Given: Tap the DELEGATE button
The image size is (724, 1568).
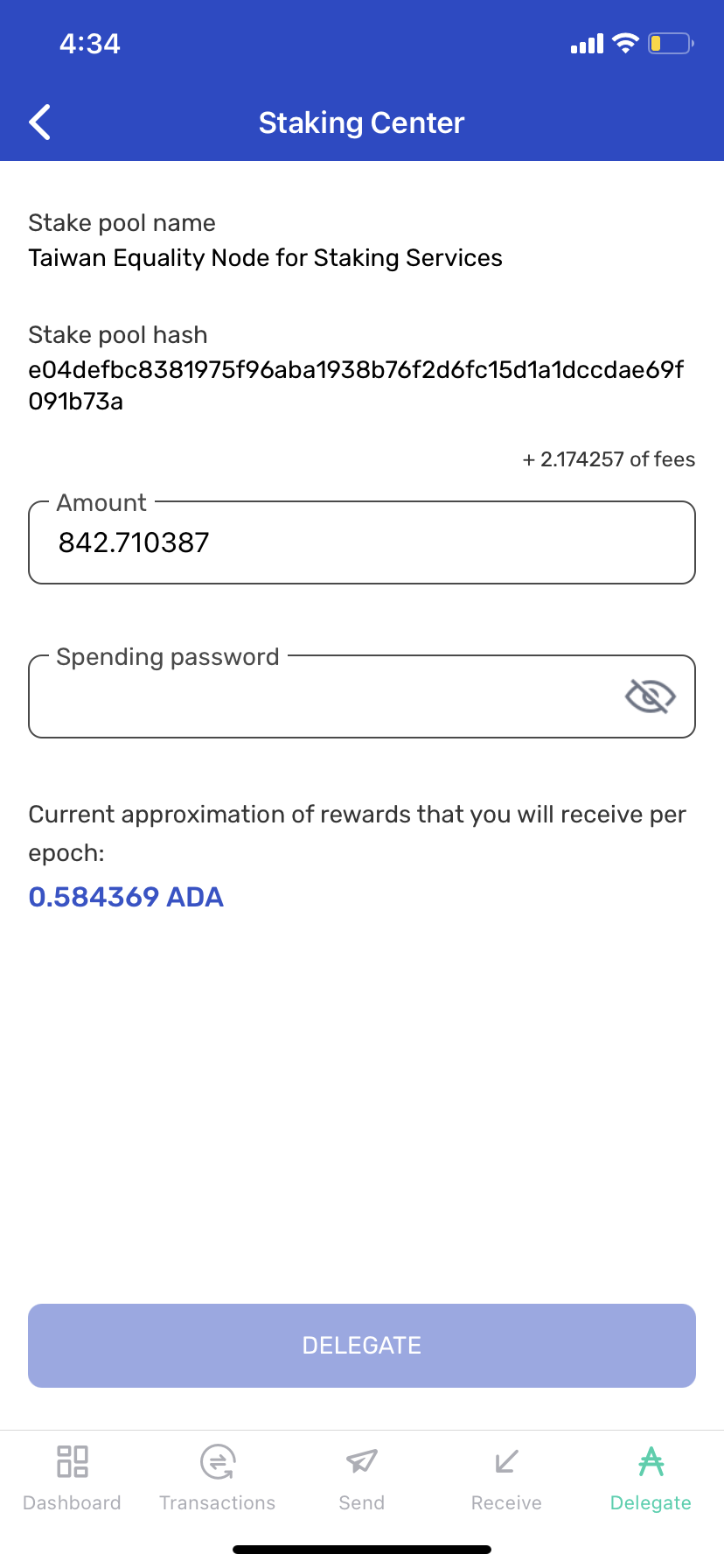Looking at the screenshot, I should [361, 1345].
